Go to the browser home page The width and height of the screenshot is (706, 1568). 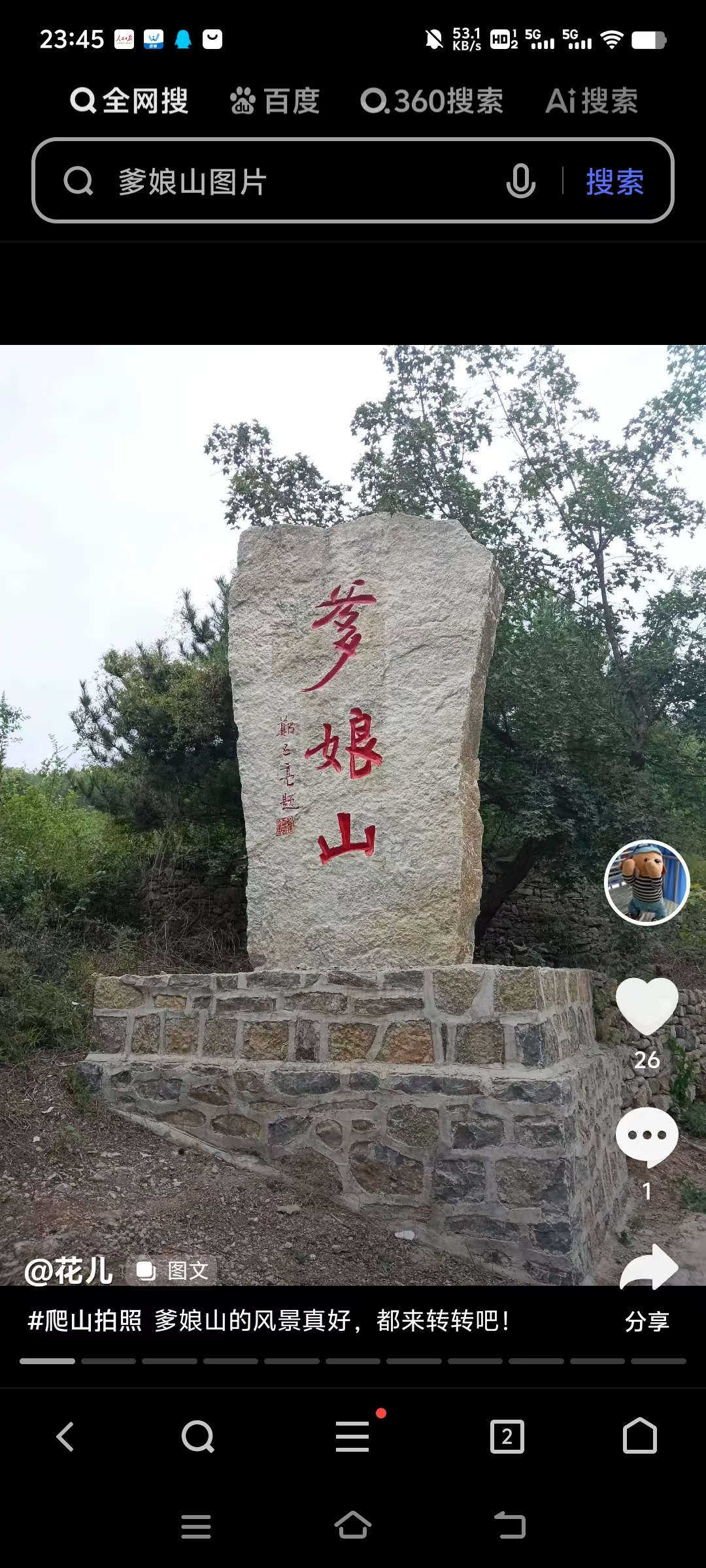pos(639,1437)
